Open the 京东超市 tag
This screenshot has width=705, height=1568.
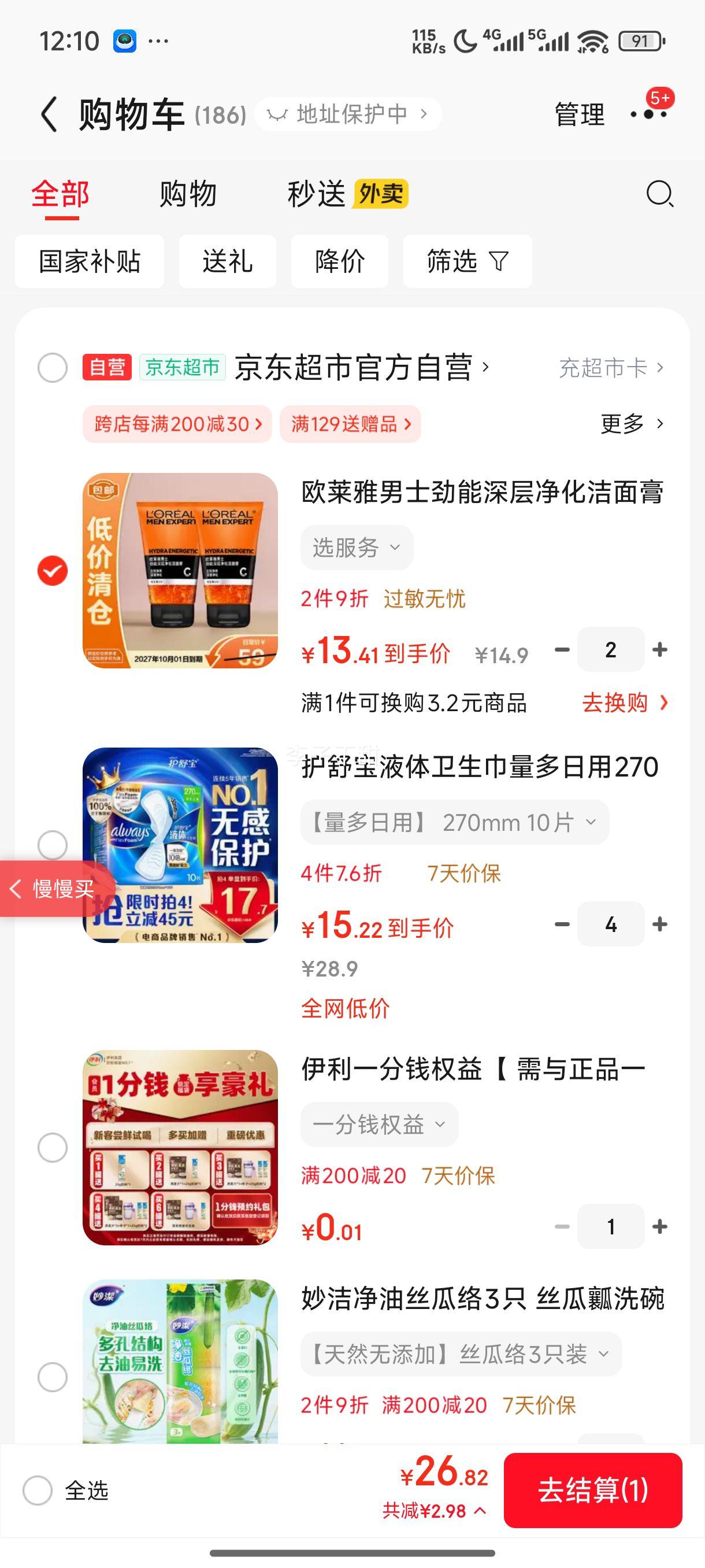(x=183, y=368)
